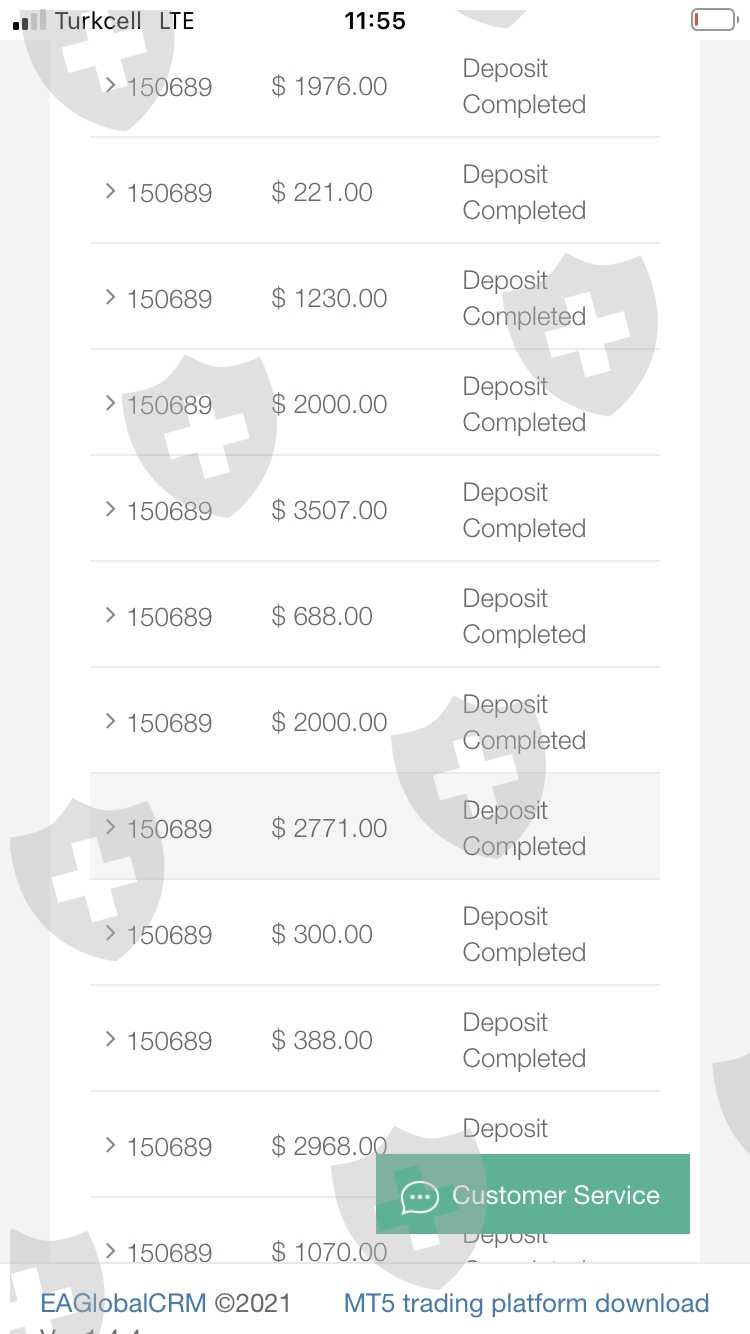Expand the $ 1976.00 deposit row
Screen dimensions: 750x1334
110,85
